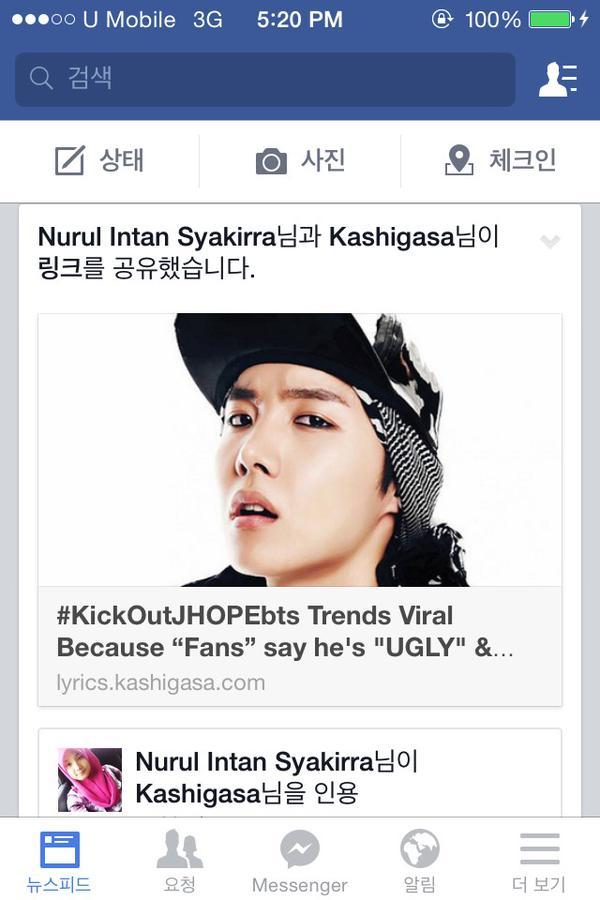Switch to the 요청 requests tab
Image resolution: width=600 pixels, height=900 pixels.
[x=180, y=862]
